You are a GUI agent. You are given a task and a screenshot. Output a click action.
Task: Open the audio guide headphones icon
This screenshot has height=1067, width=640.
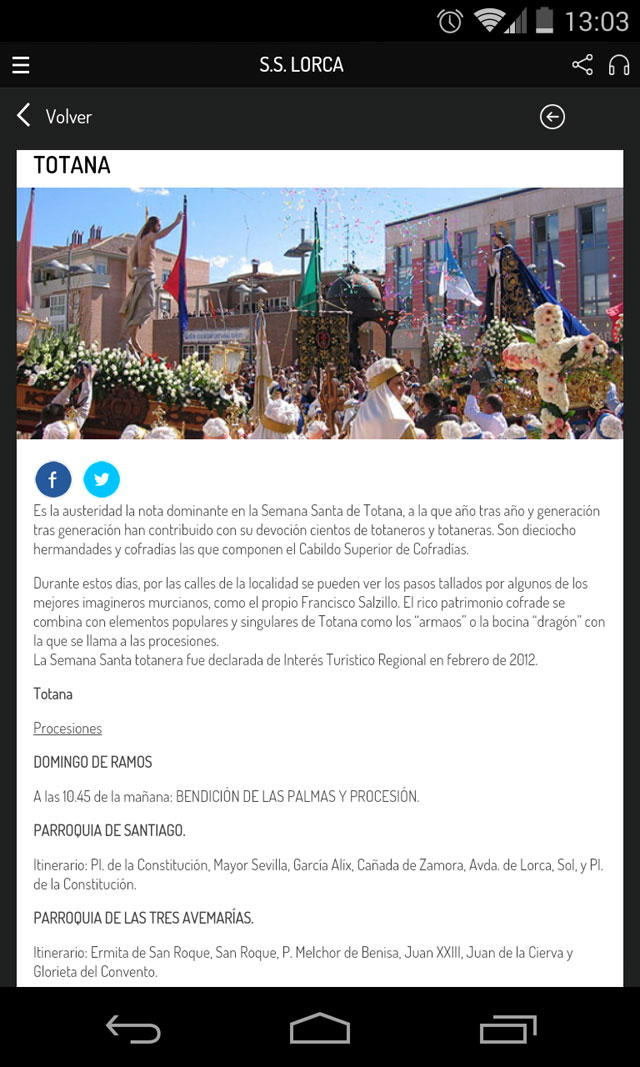point(619,65)
